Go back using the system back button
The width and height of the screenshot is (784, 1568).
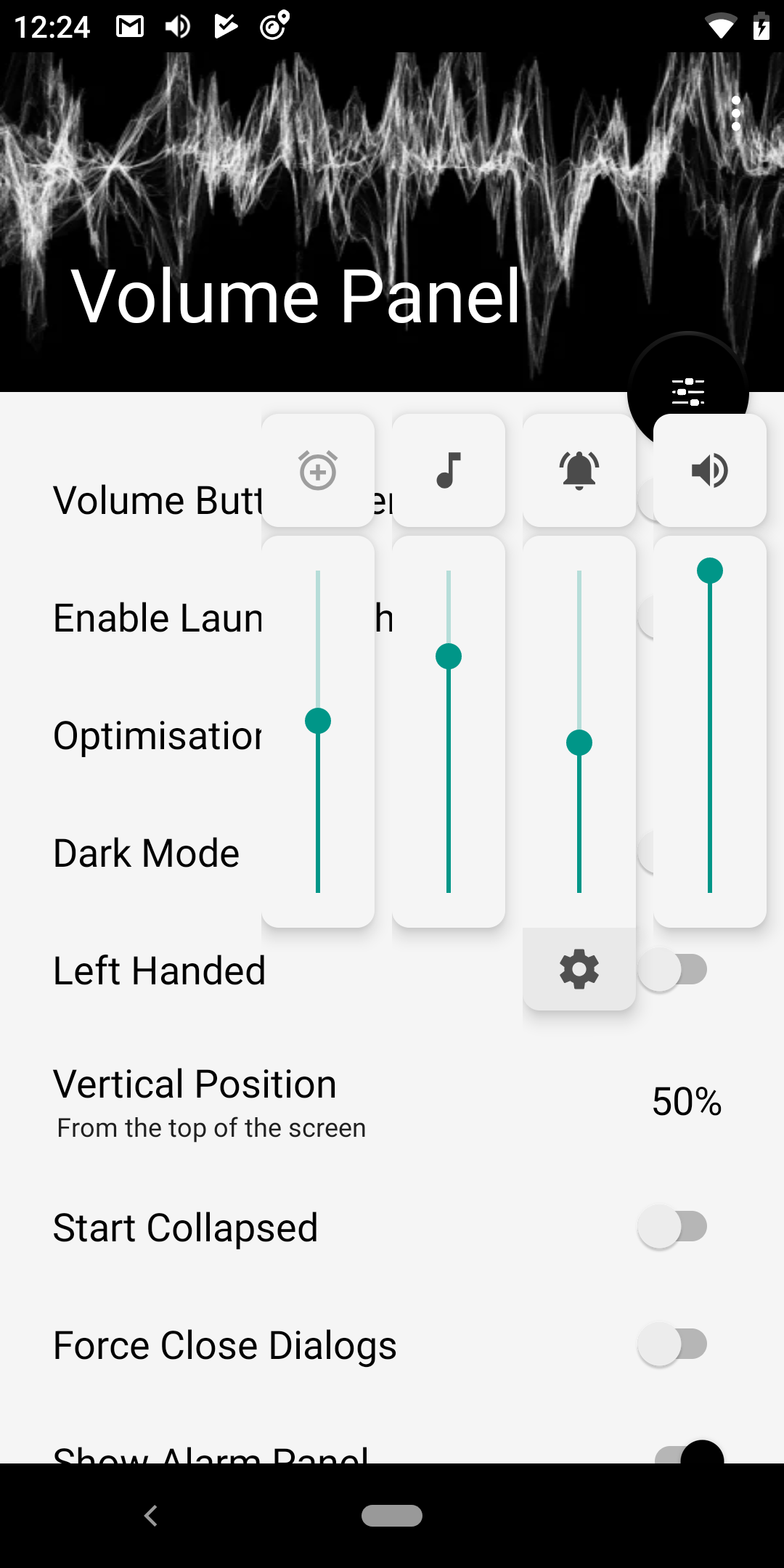(x=151, y=1516)
